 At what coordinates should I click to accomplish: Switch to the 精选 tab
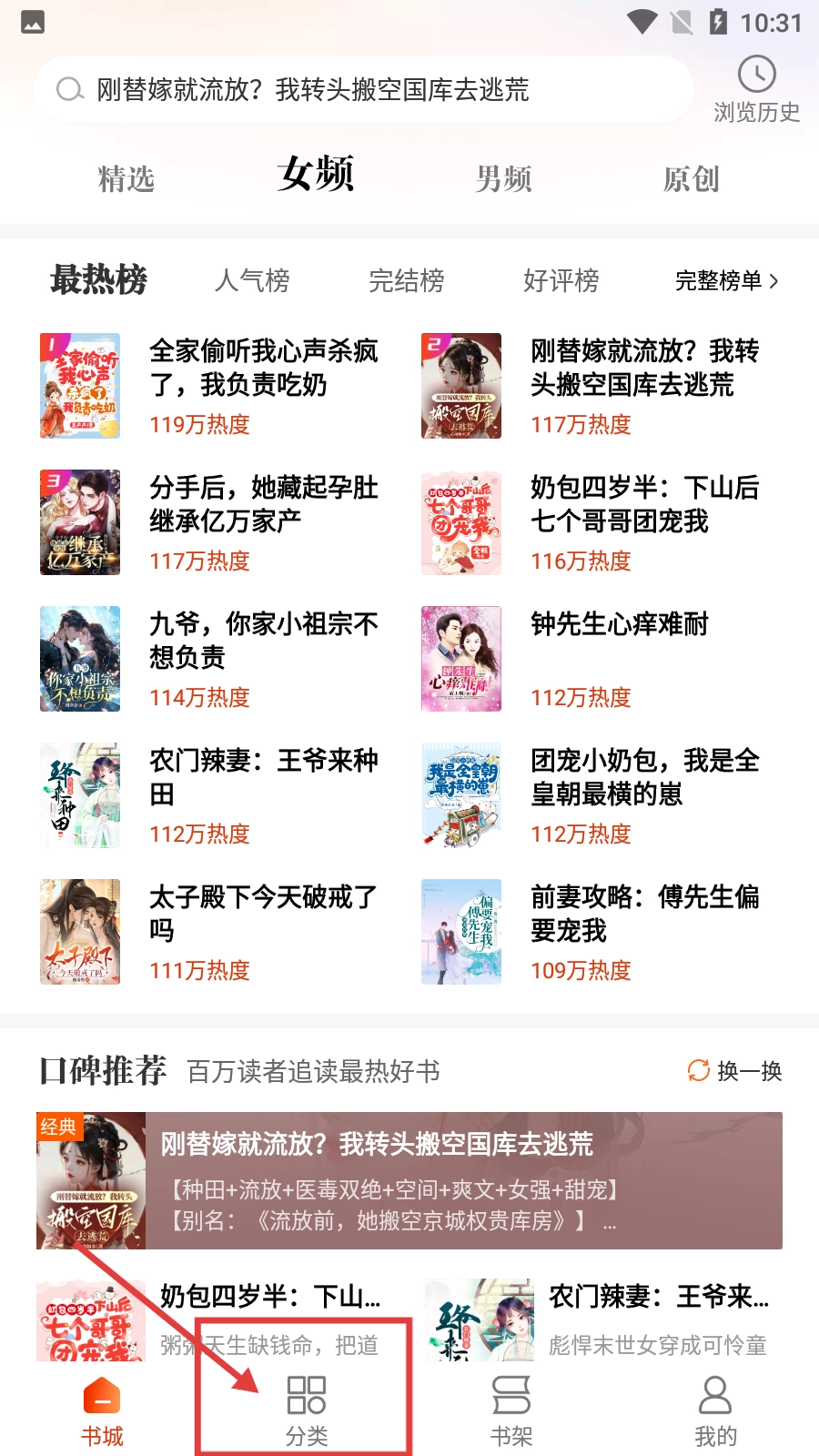pyautogui.click(x=126, y=178)
